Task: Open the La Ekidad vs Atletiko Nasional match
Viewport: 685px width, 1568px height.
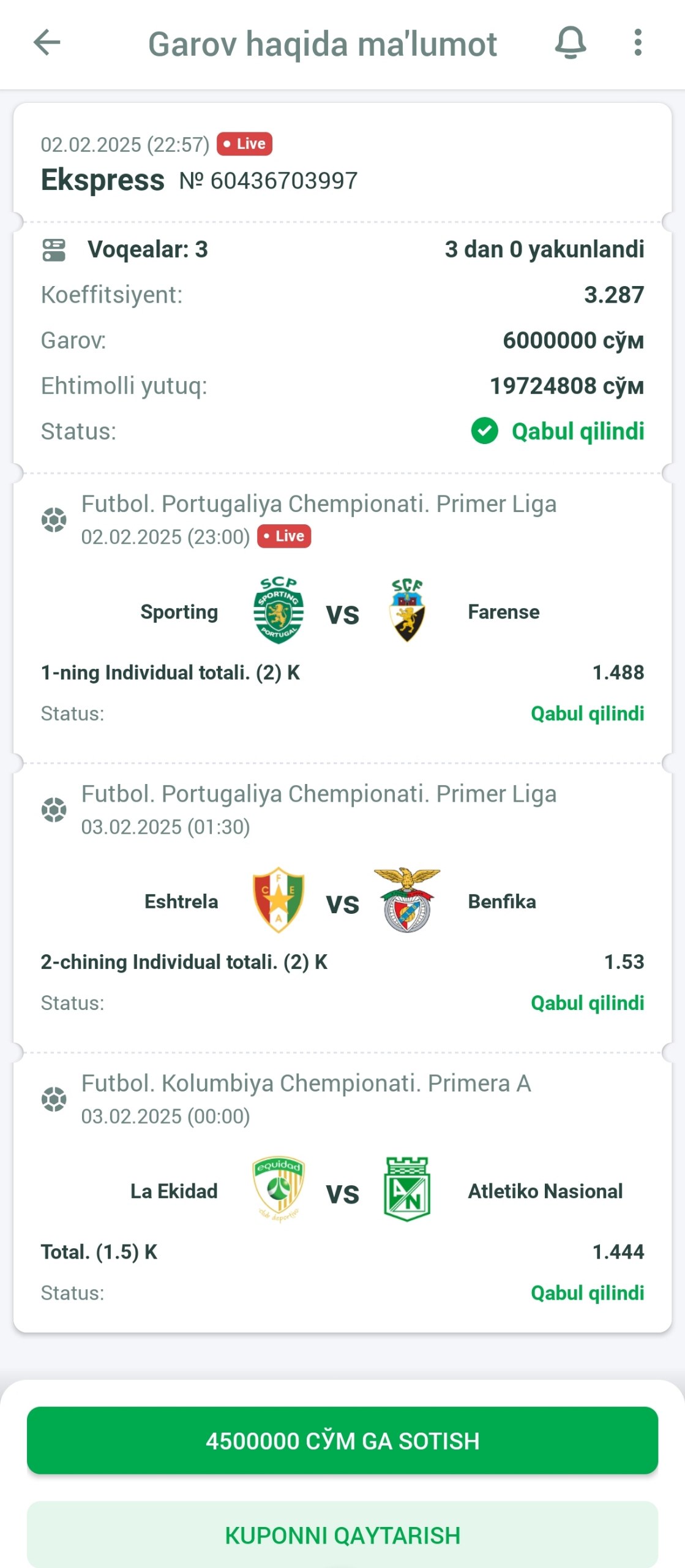Action: pyautogui.click(x=342, y=1191)
